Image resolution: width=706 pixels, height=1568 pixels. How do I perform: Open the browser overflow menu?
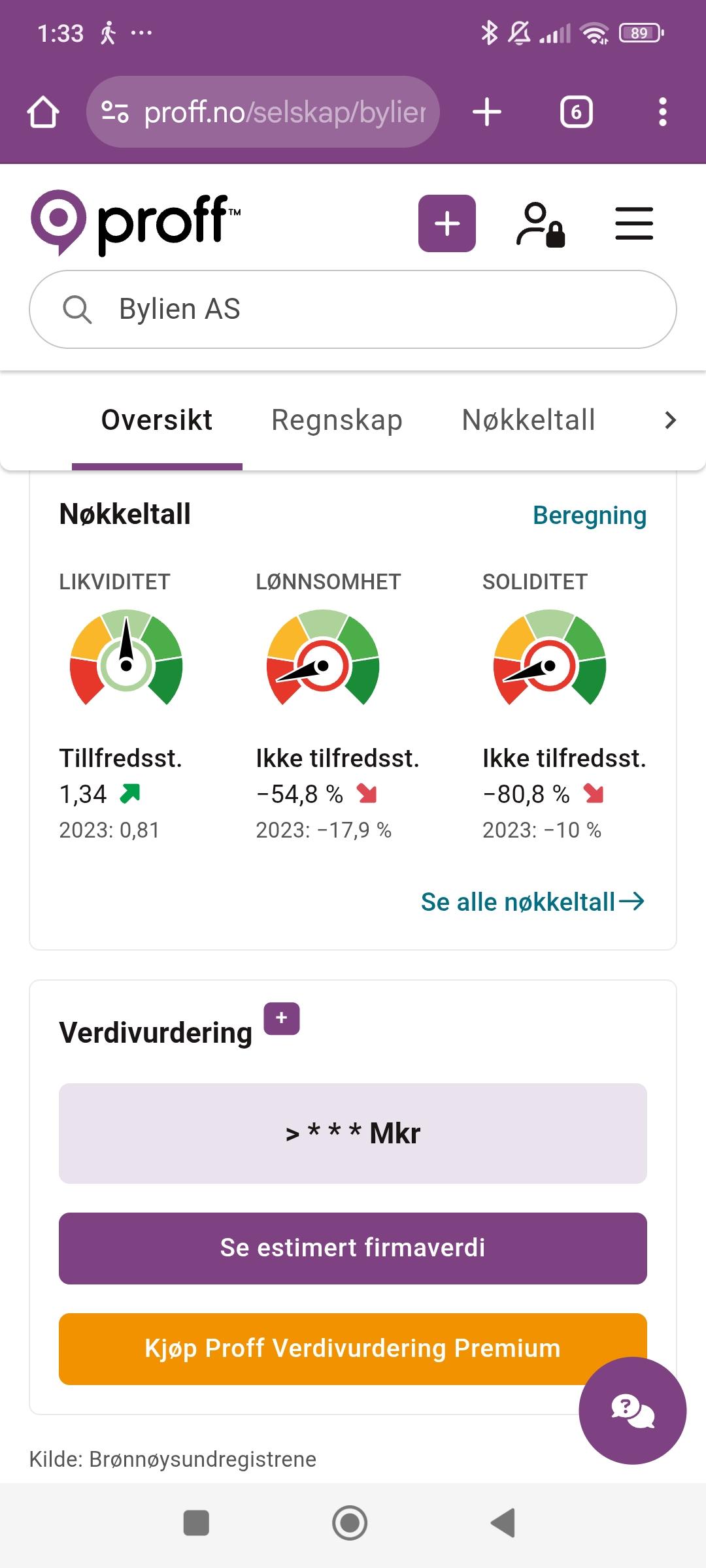coord(663,112)
